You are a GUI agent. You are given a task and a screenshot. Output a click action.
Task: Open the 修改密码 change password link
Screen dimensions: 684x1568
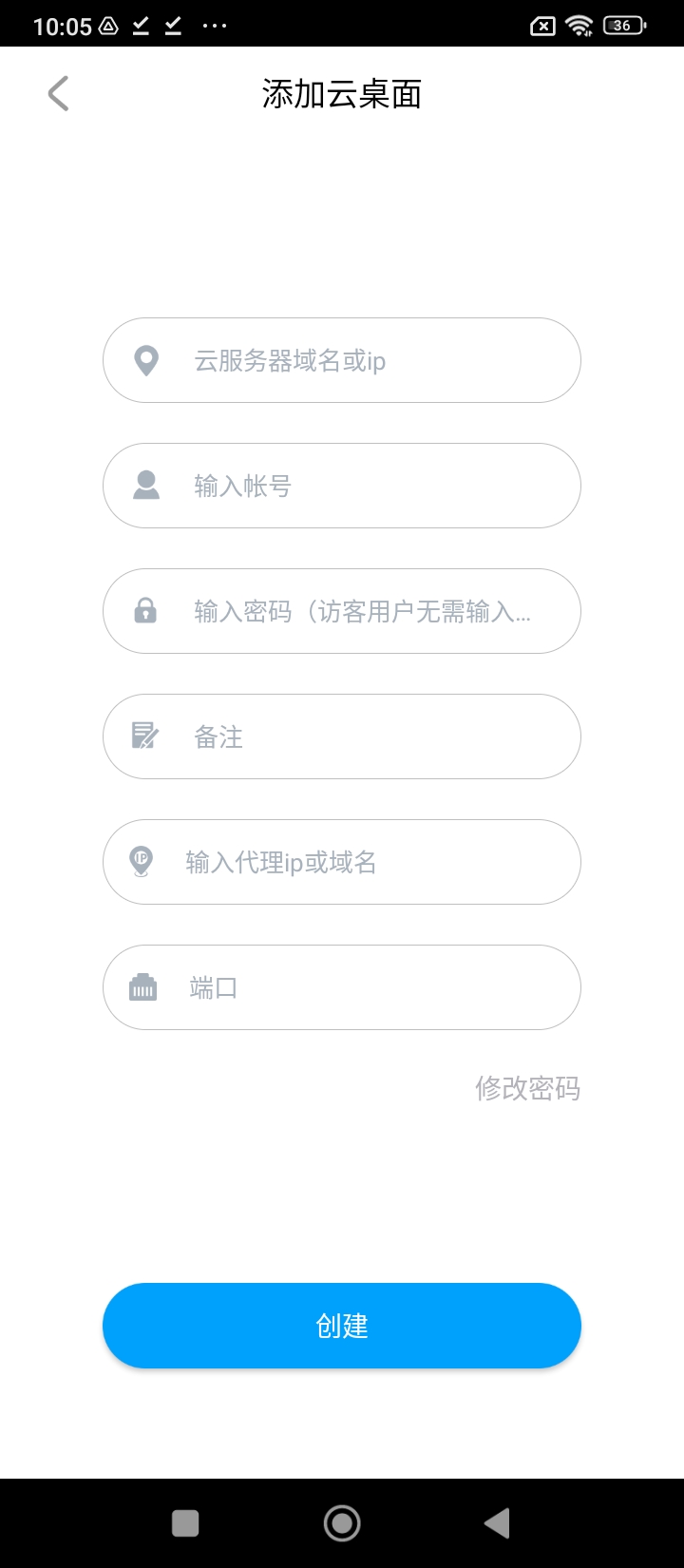pos(527,1088)
